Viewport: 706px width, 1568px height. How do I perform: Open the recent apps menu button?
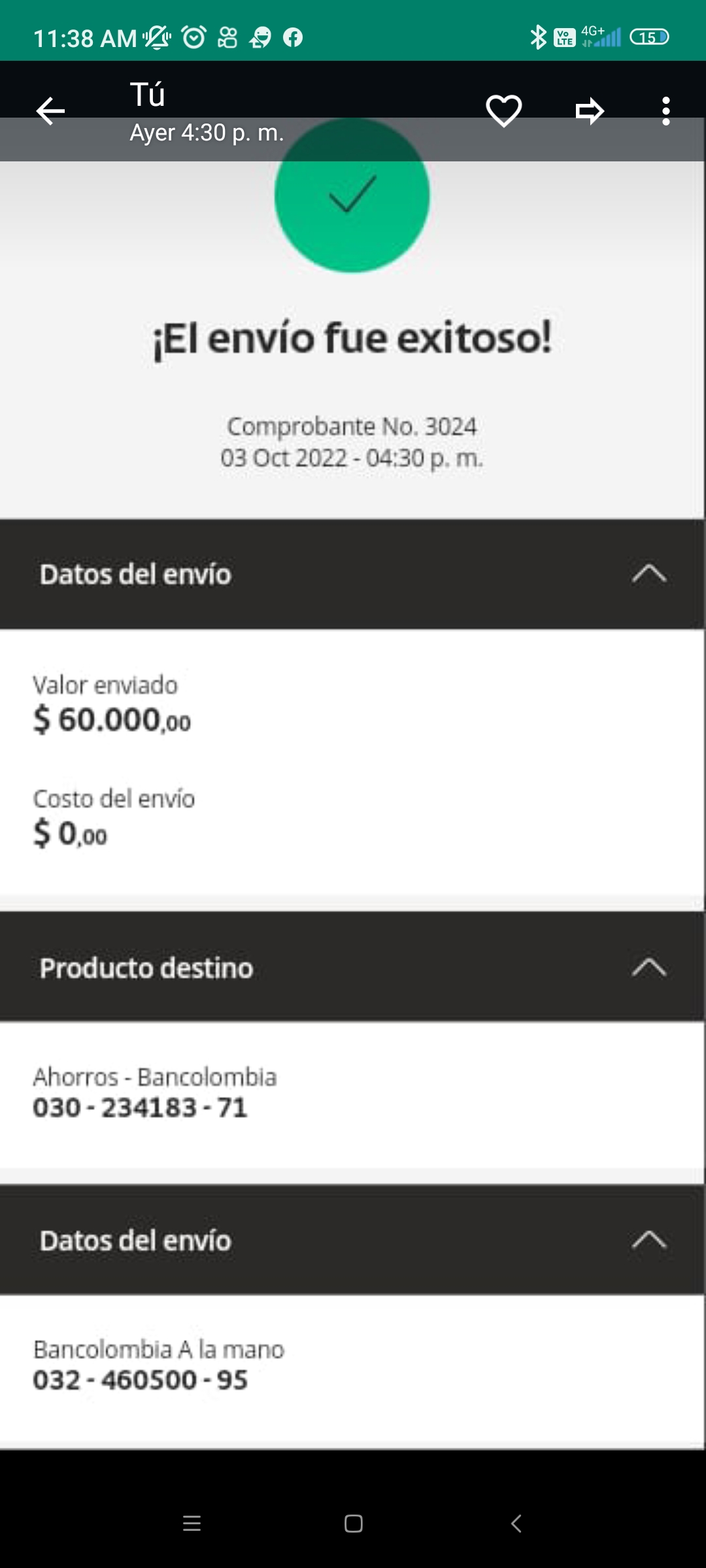192,1524
